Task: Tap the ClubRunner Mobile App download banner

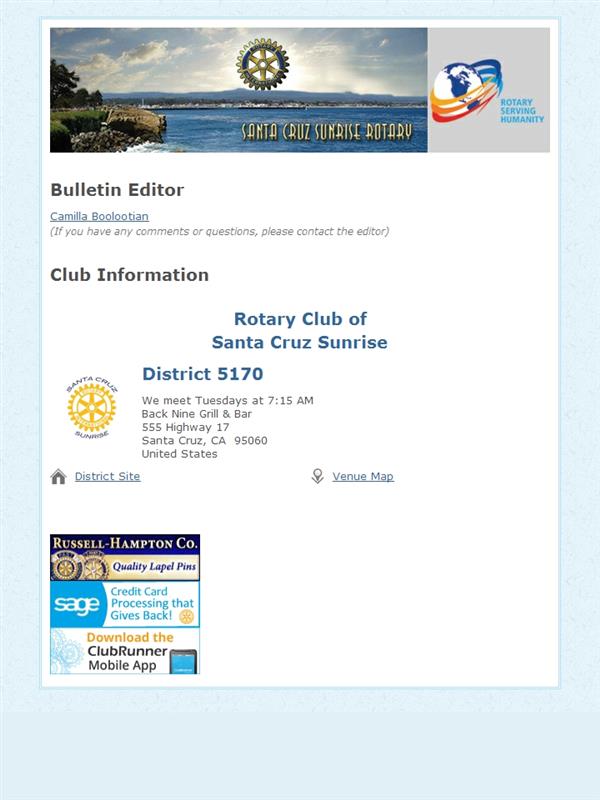Action: tap(125, 651)
